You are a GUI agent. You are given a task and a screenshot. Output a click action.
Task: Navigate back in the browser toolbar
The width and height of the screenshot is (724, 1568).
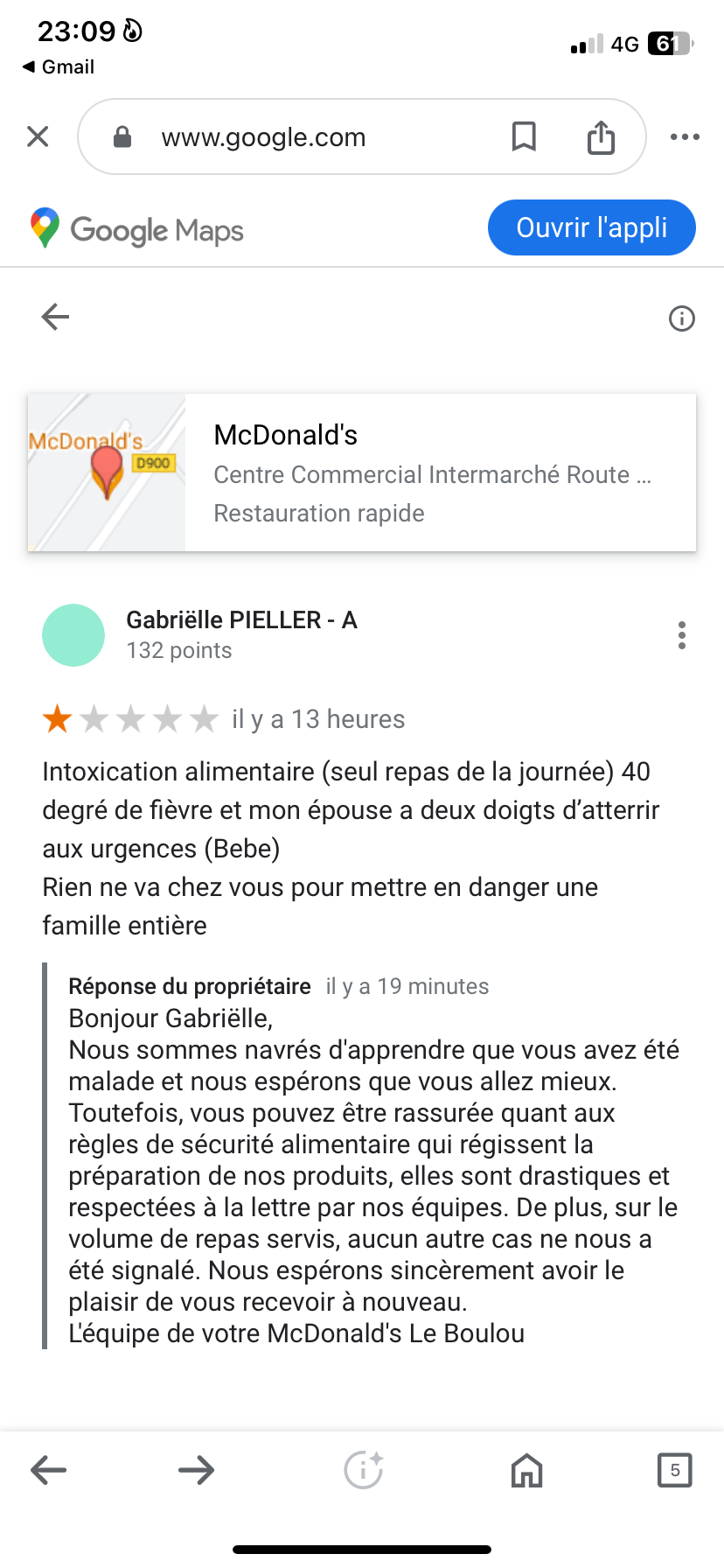click(49, 1470)
